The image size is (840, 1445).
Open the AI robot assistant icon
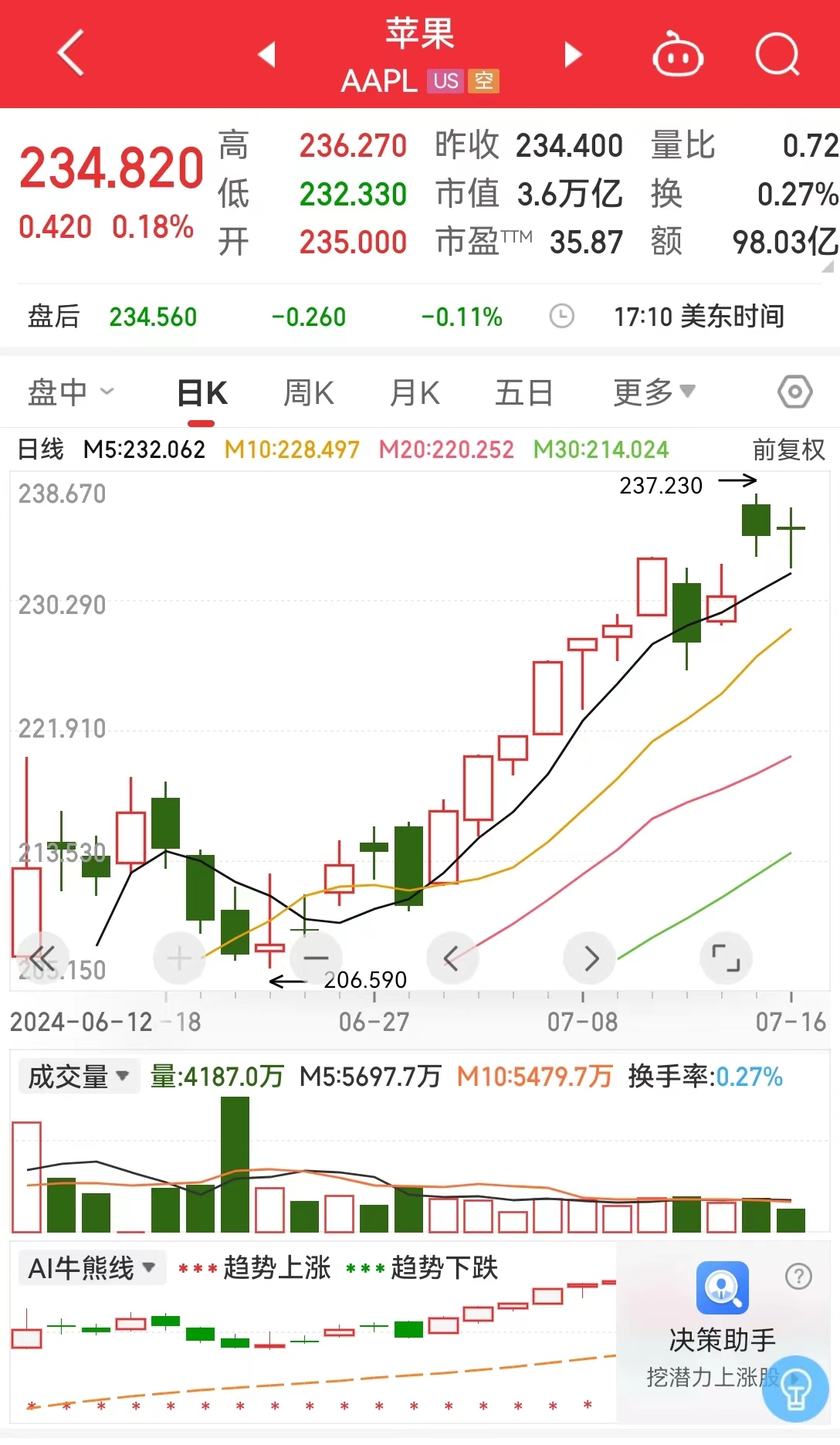click(676, 54)
